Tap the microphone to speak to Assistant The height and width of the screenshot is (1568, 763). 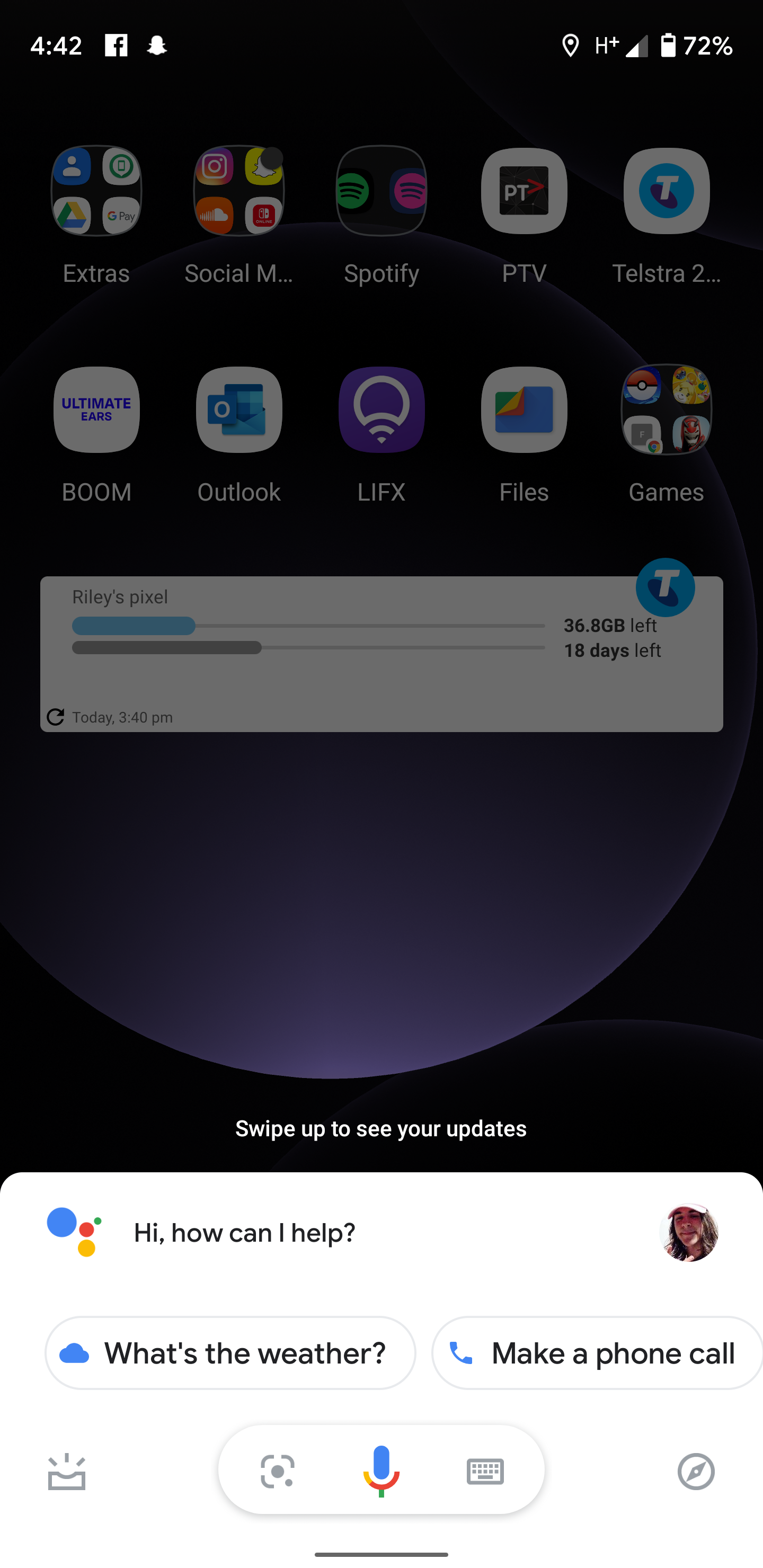click(x=381, y=1471)
